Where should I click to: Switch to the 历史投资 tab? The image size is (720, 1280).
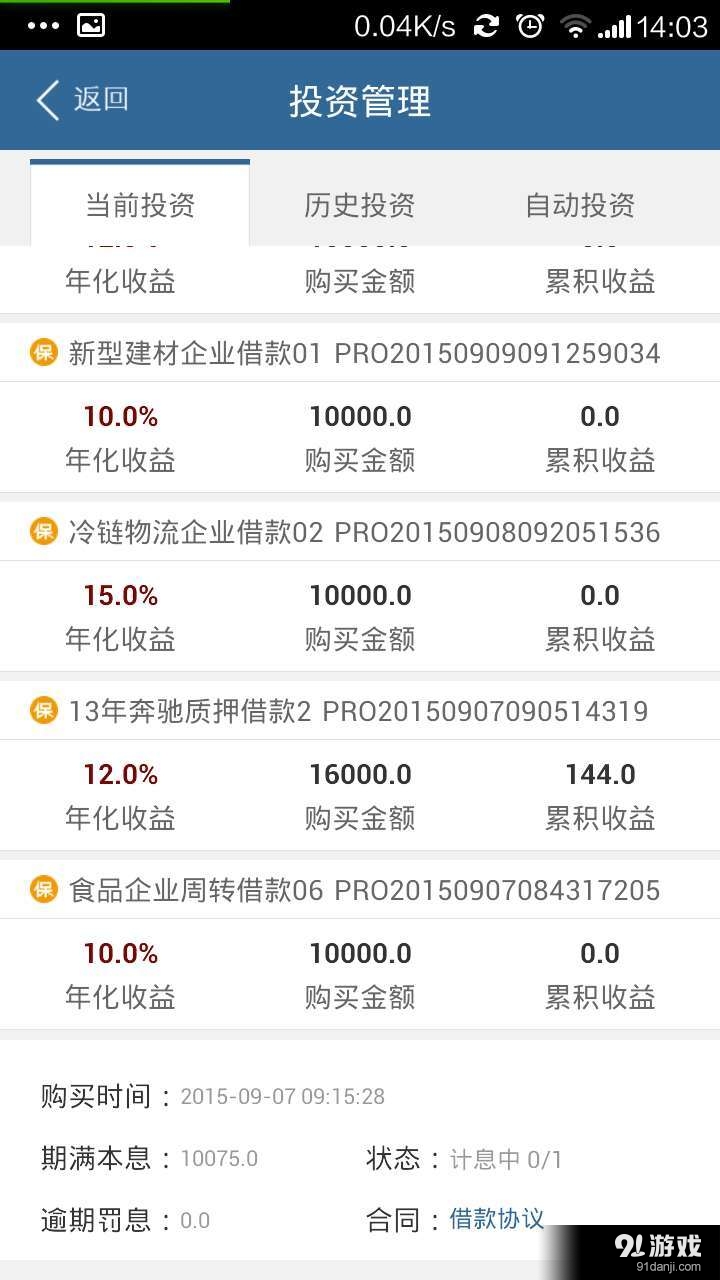(360, 205)
